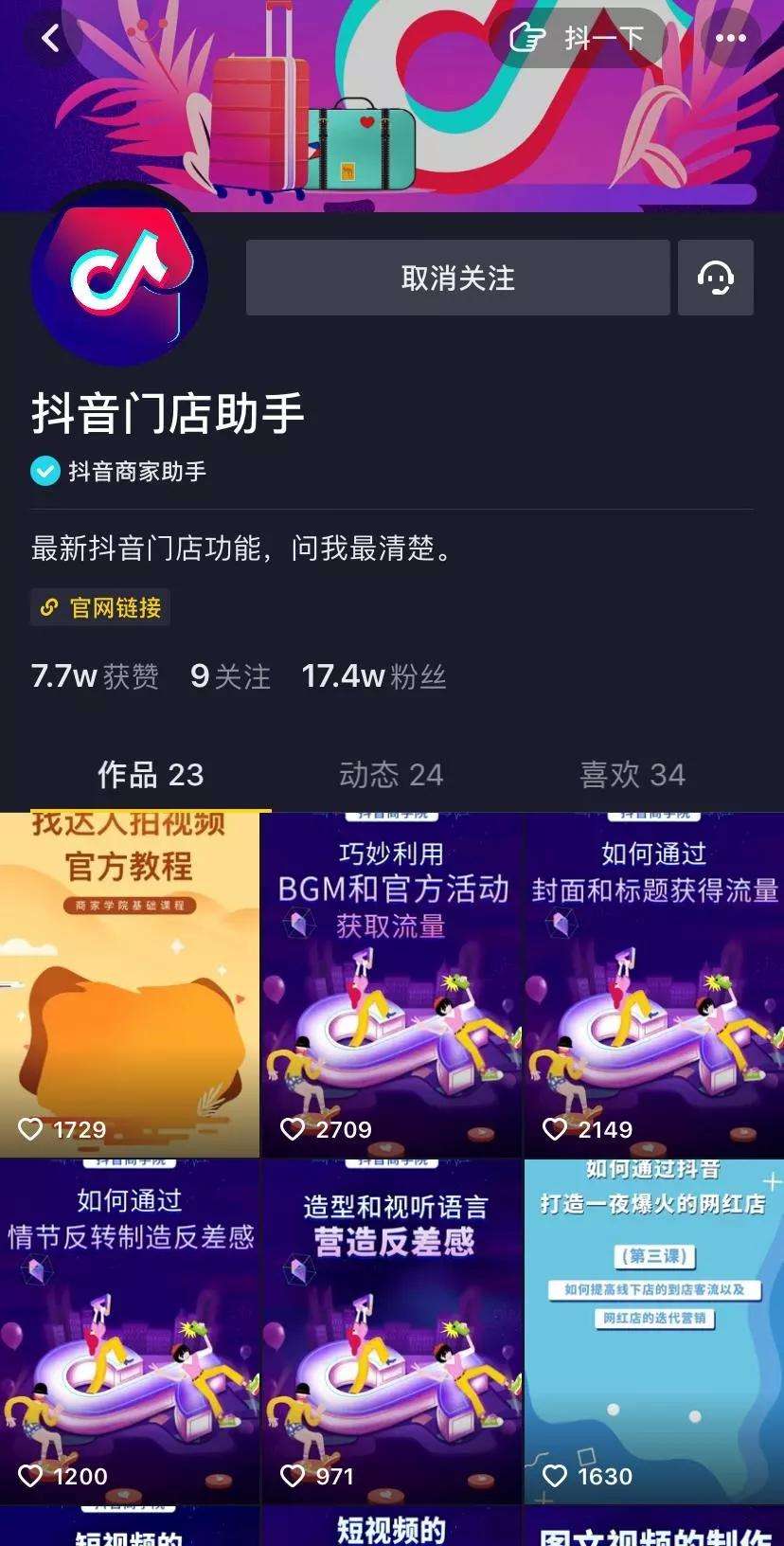Screen dimensions: 784x1546
Task: Play the BGM和官方活动 video thumbnail
Action: (391, 985)
